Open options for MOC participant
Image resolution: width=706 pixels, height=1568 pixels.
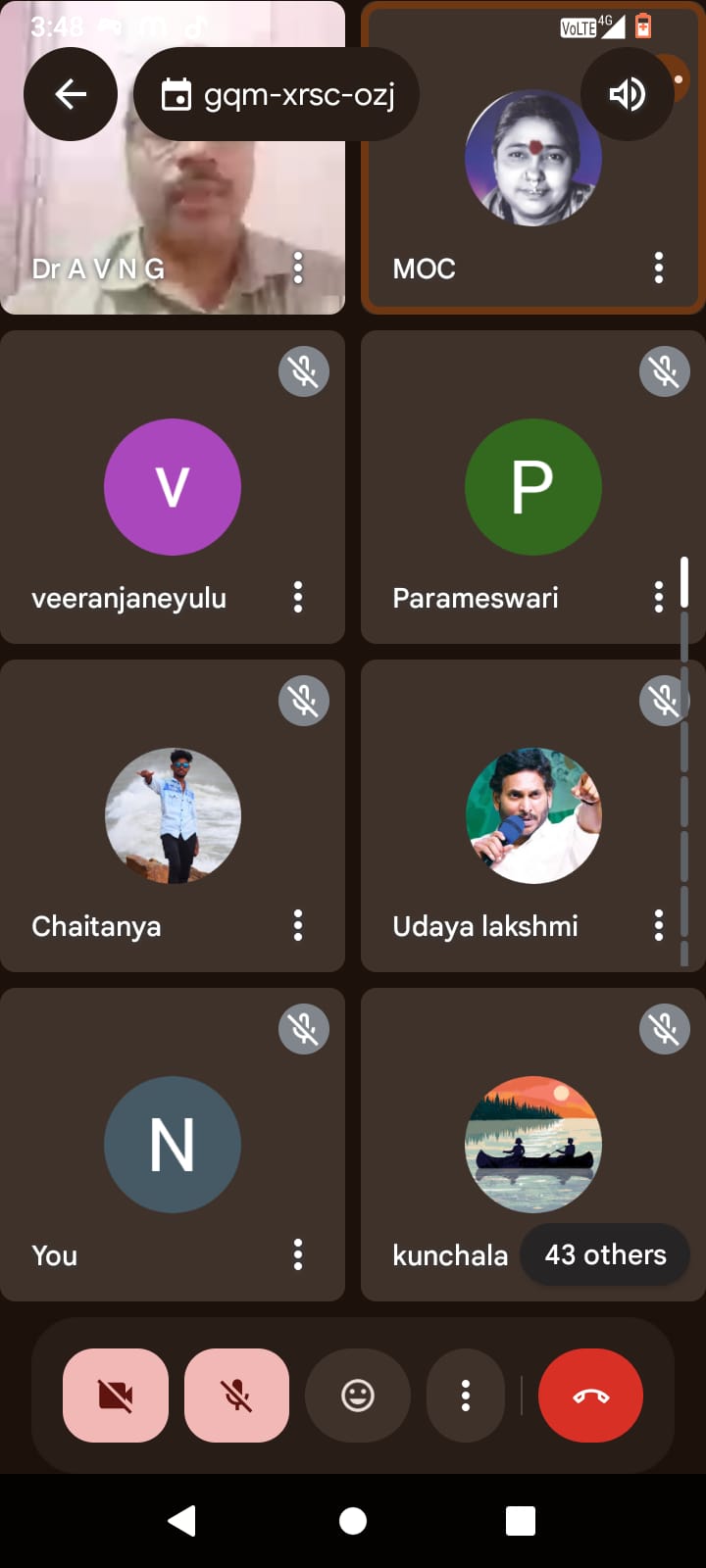[659, 268]
